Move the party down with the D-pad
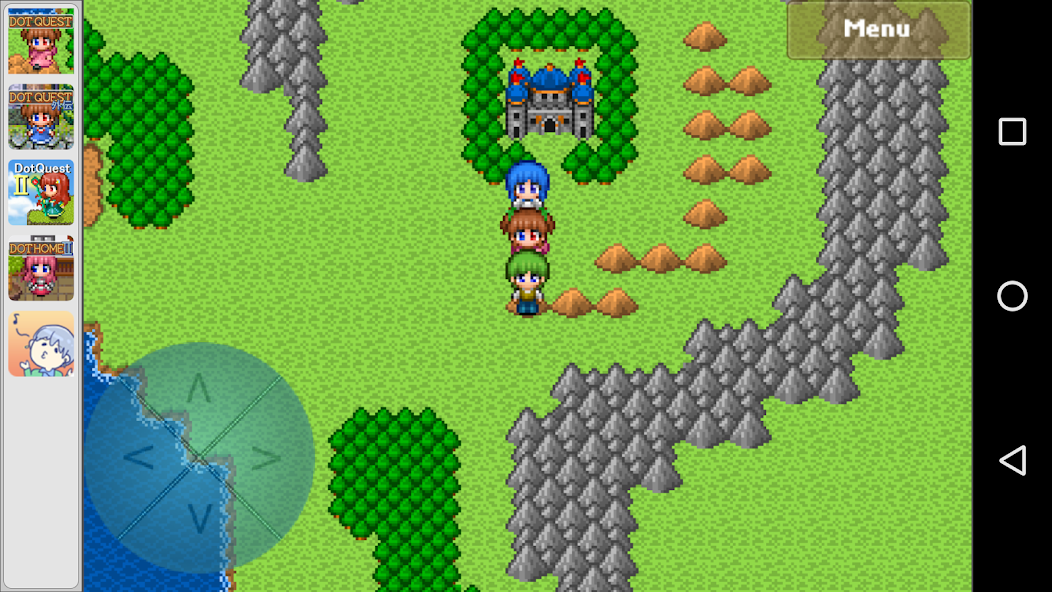The height and width of the screenshot is (592, 1052). (x=199, y=518)
